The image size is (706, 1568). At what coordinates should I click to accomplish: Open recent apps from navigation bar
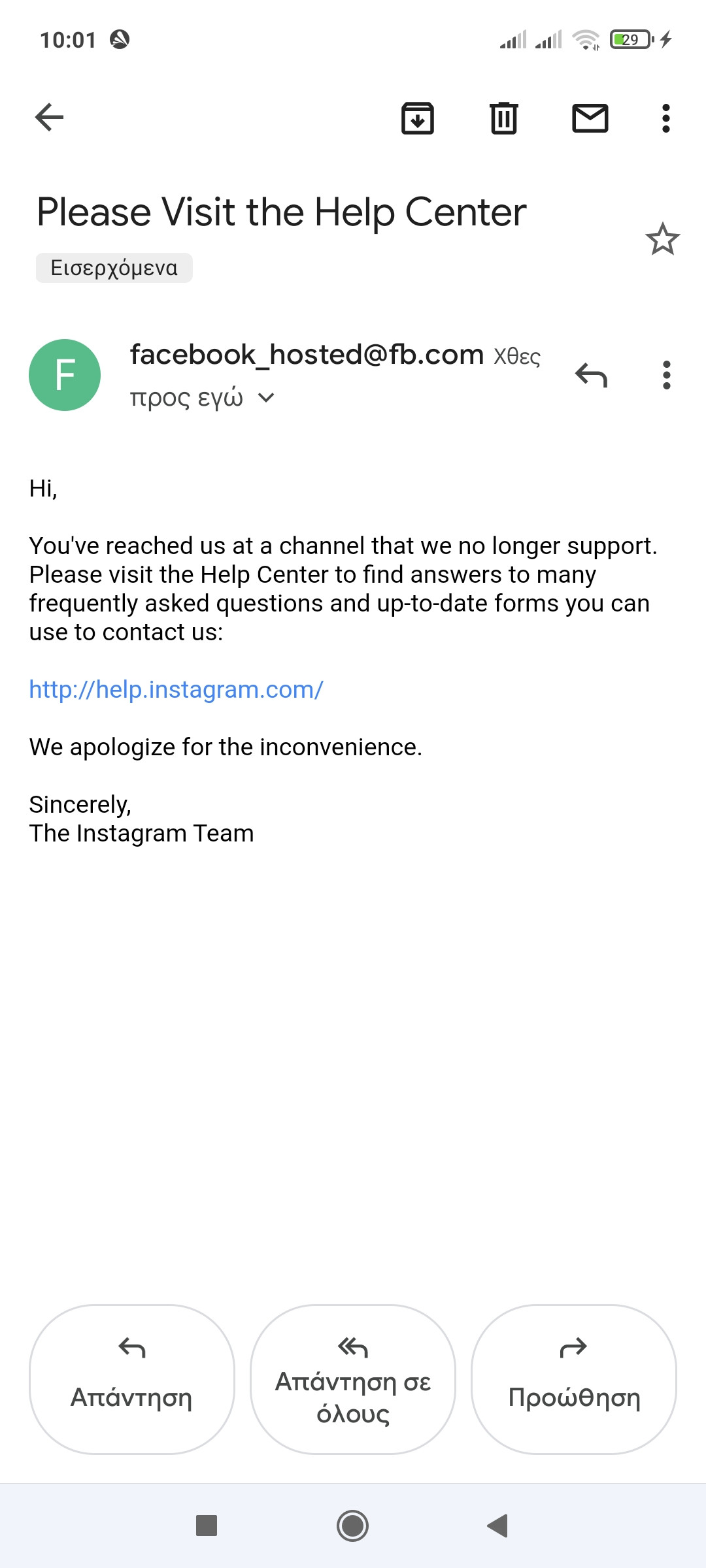coord(207,1526)
